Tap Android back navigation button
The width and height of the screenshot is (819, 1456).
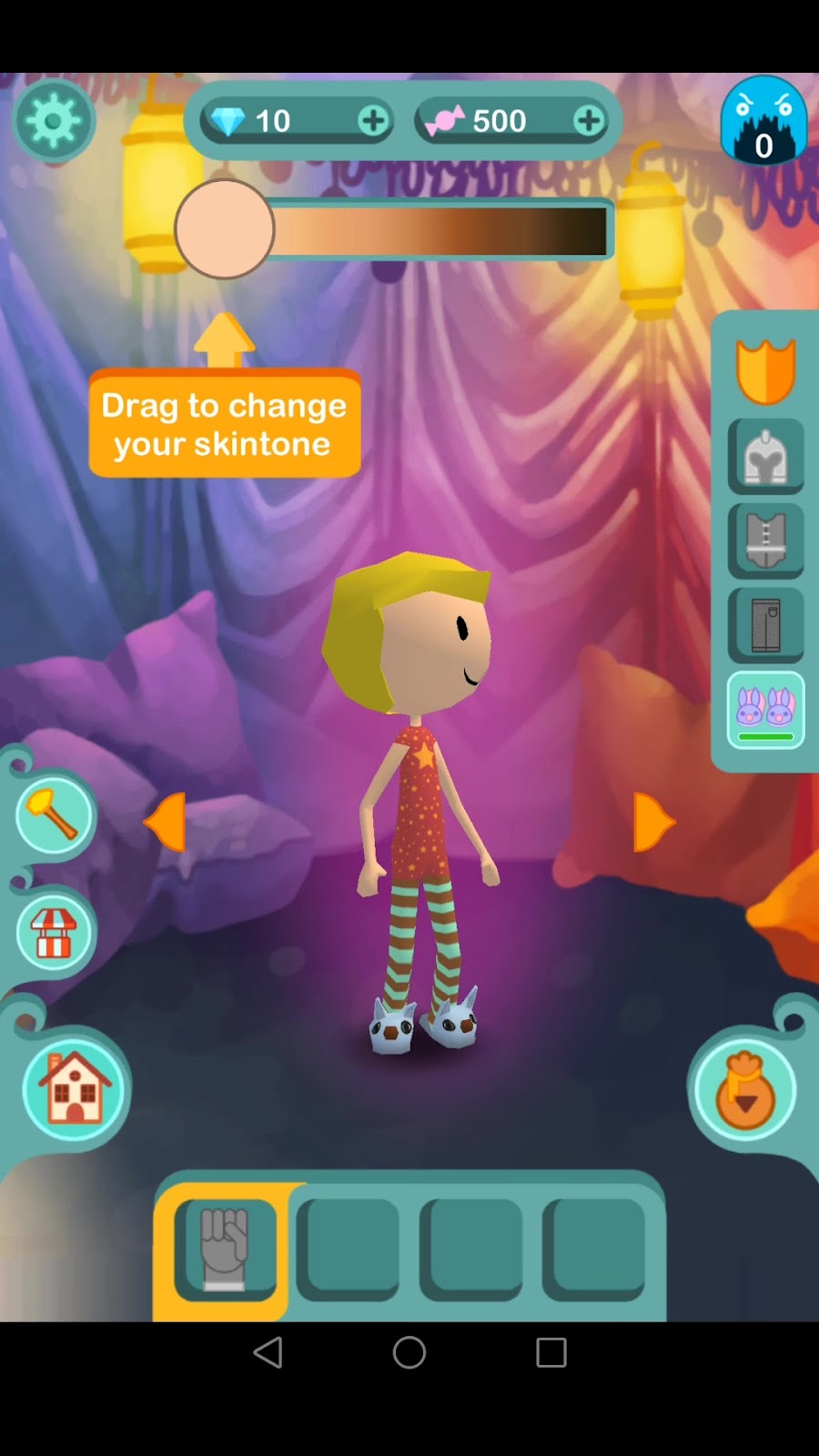(x=268, y=1352)
